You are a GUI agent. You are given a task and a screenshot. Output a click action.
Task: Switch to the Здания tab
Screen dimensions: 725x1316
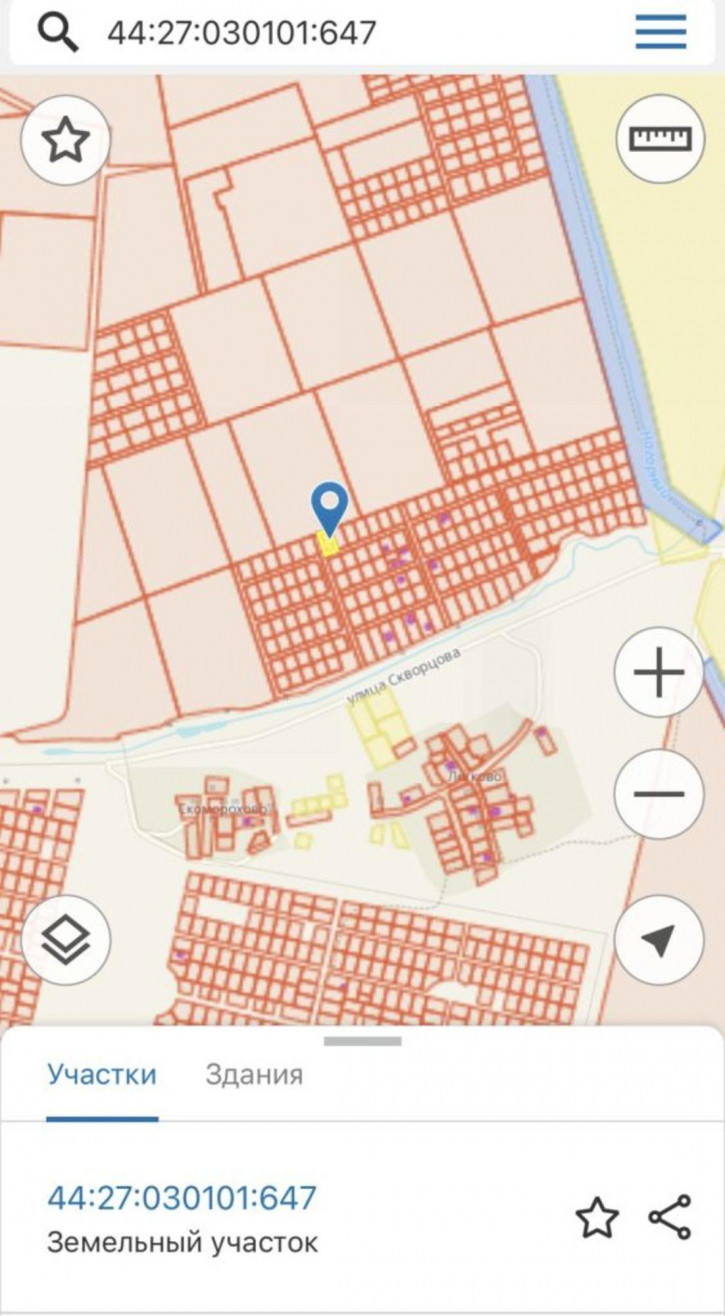tap(254, 1075)
